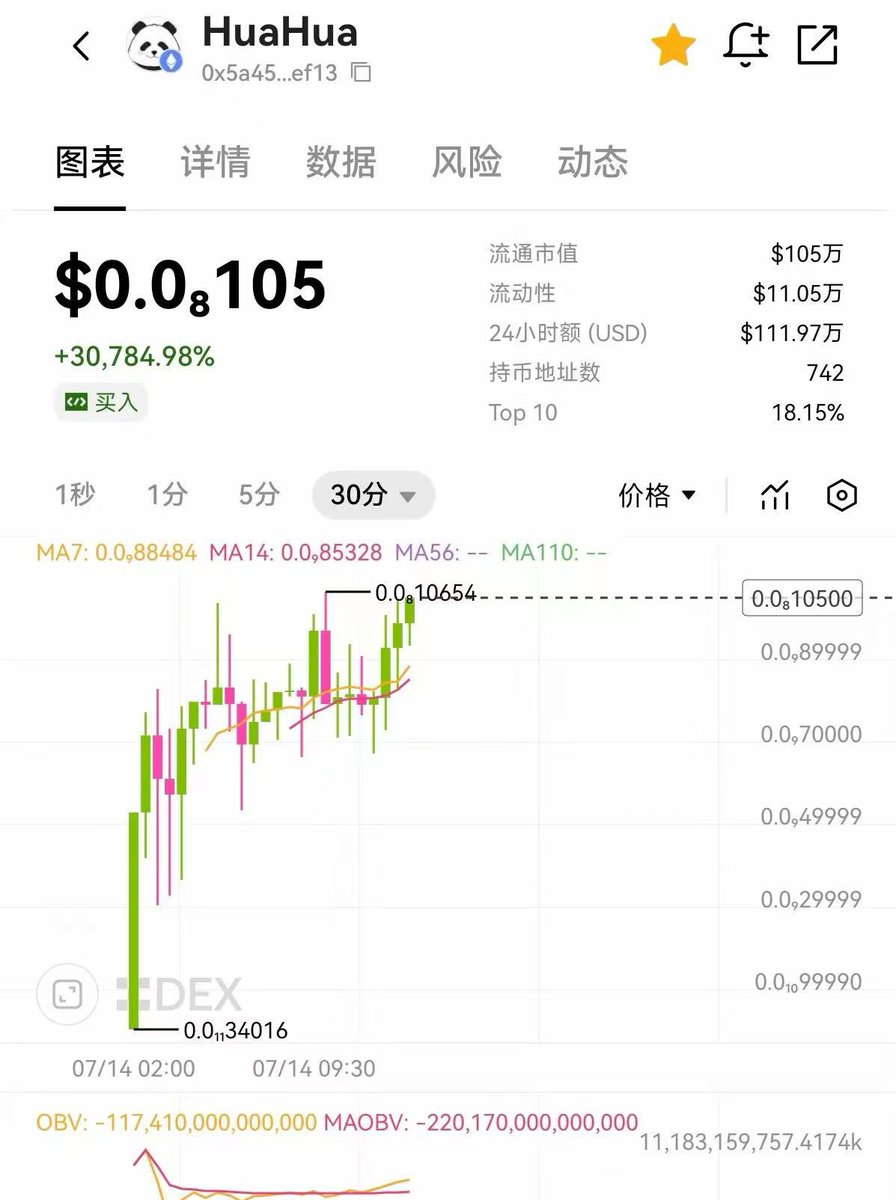Tap the 买入 button
The width and height of the screenshot is (896, 1200).
[x=102, y=402]
